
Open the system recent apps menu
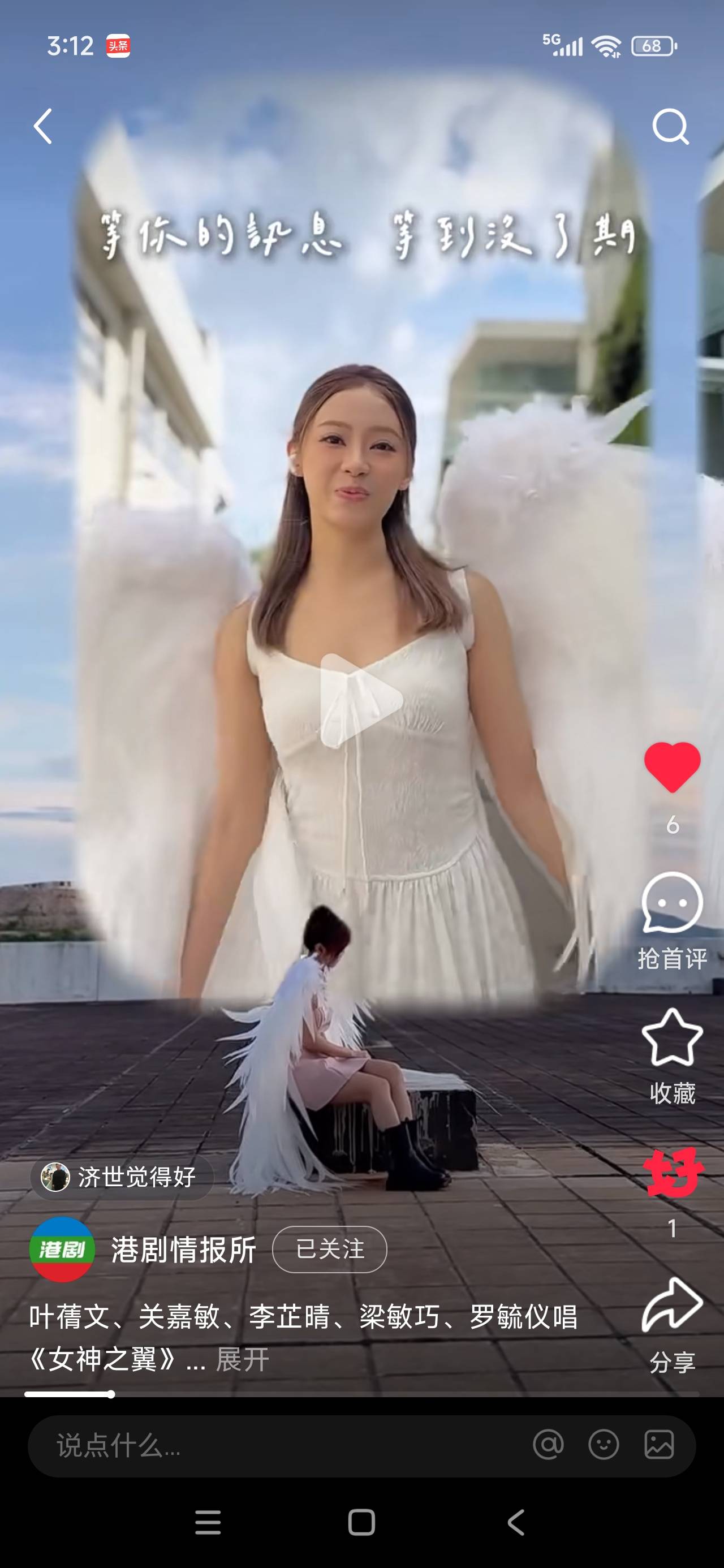[x=208, y=1523]
